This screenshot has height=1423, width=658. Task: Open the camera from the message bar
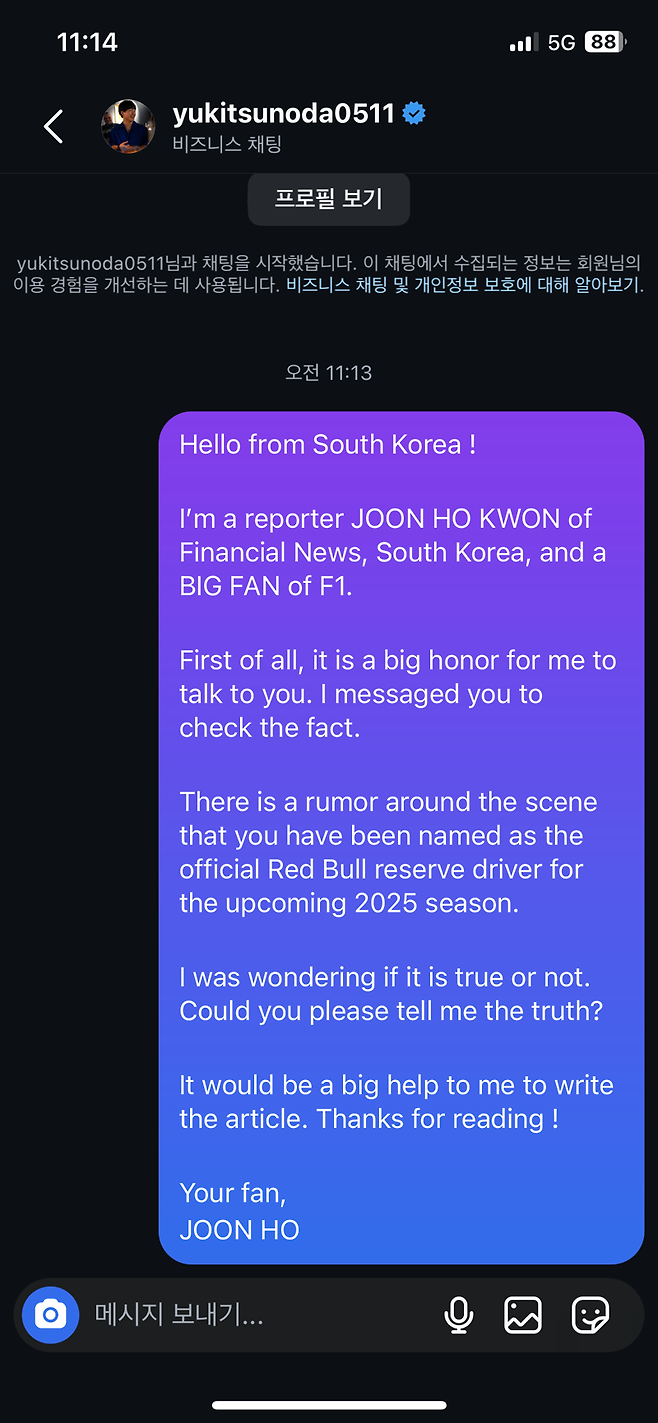50,1314
